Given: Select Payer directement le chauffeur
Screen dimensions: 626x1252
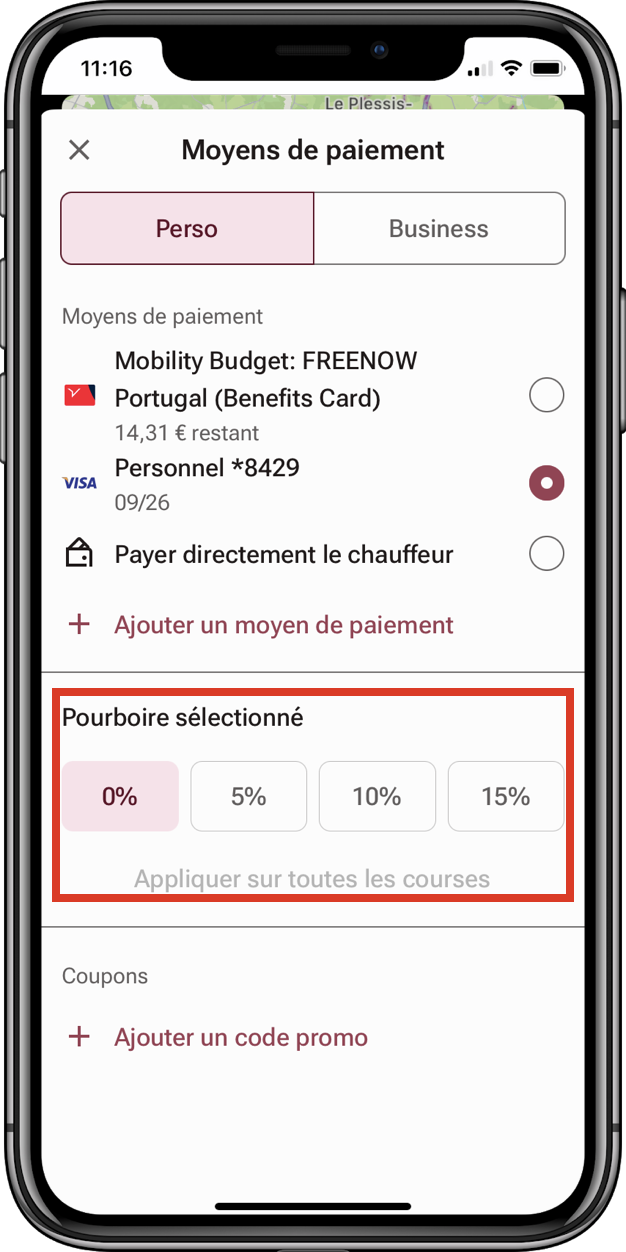Looking at the screenshot, I should (546, 553).
